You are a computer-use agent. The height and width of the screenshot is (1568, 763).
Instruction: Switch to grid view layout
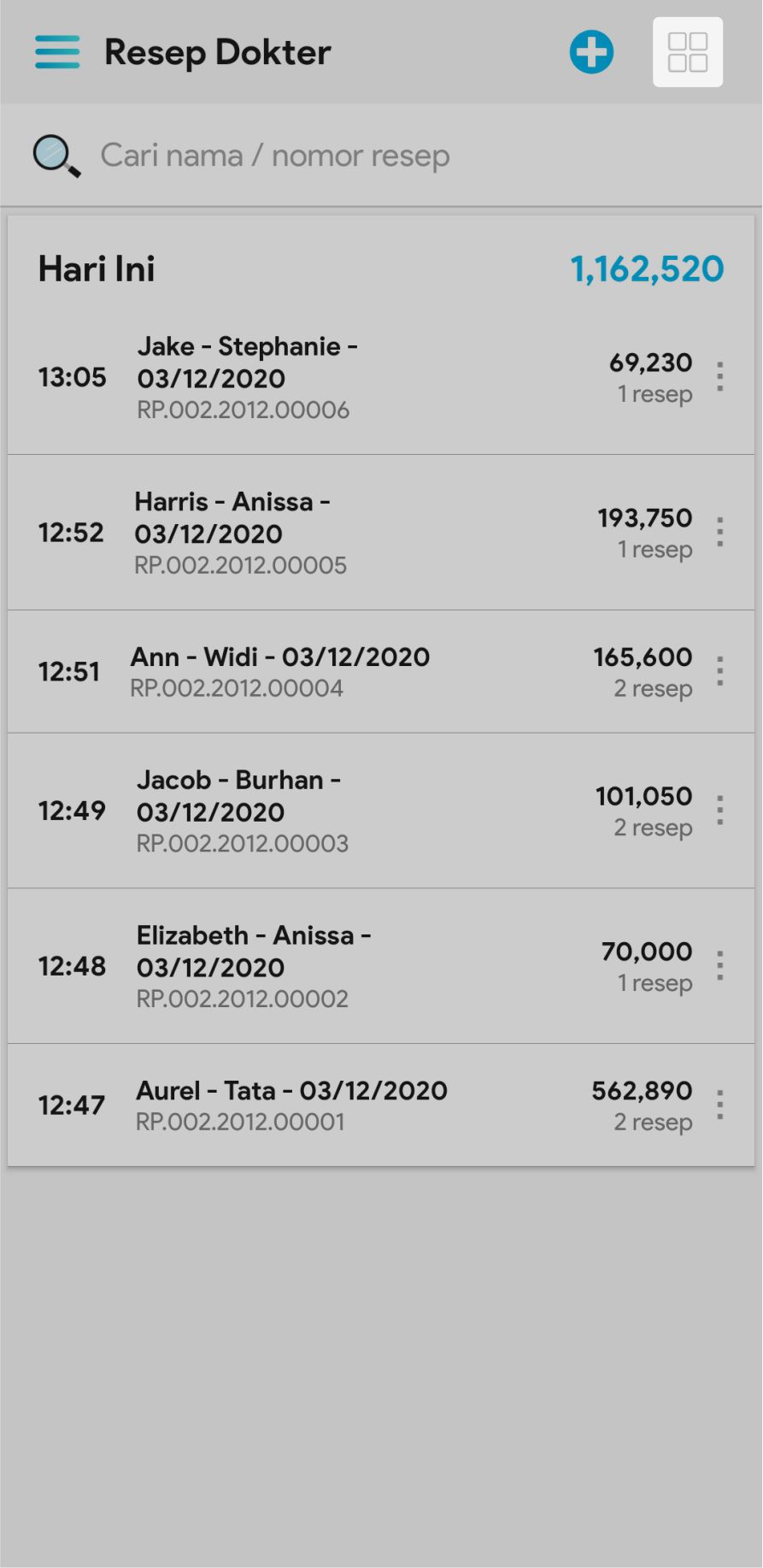(x=687, y=52)
